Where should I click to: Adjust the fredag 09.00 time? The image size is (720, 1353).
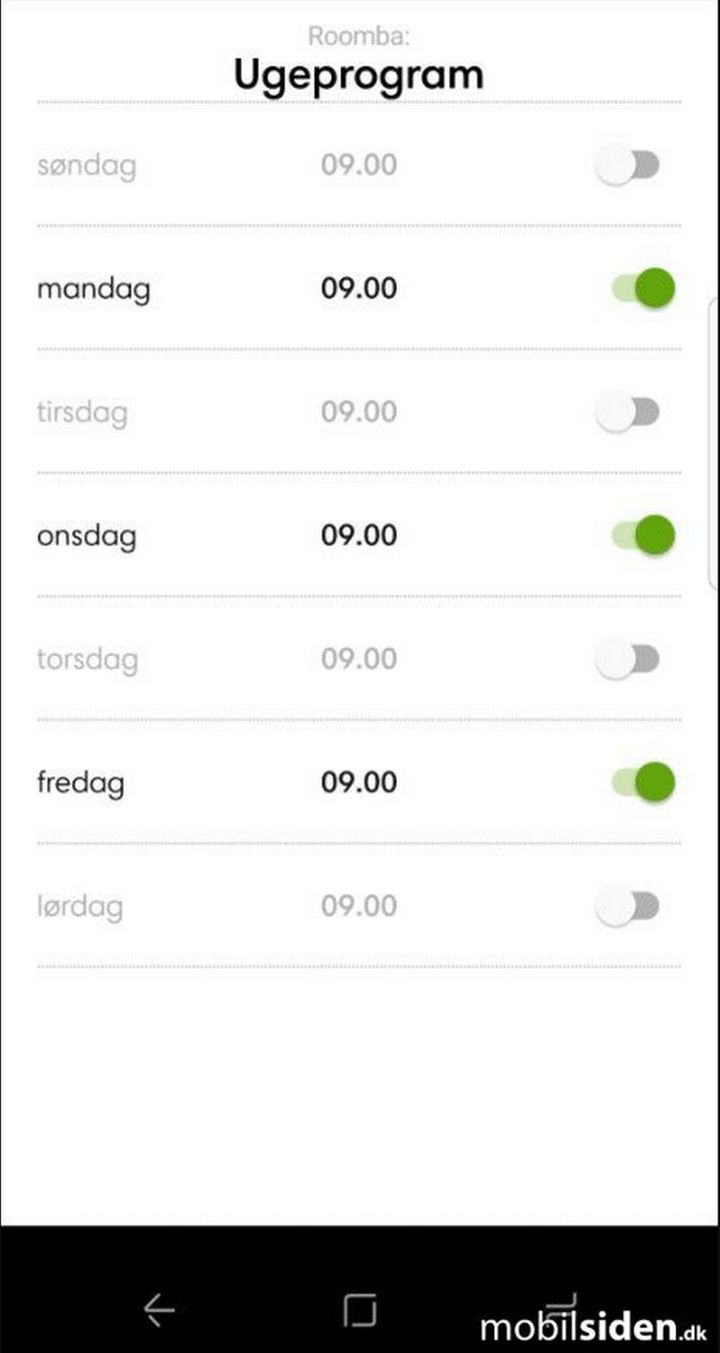tap(359, 782)
